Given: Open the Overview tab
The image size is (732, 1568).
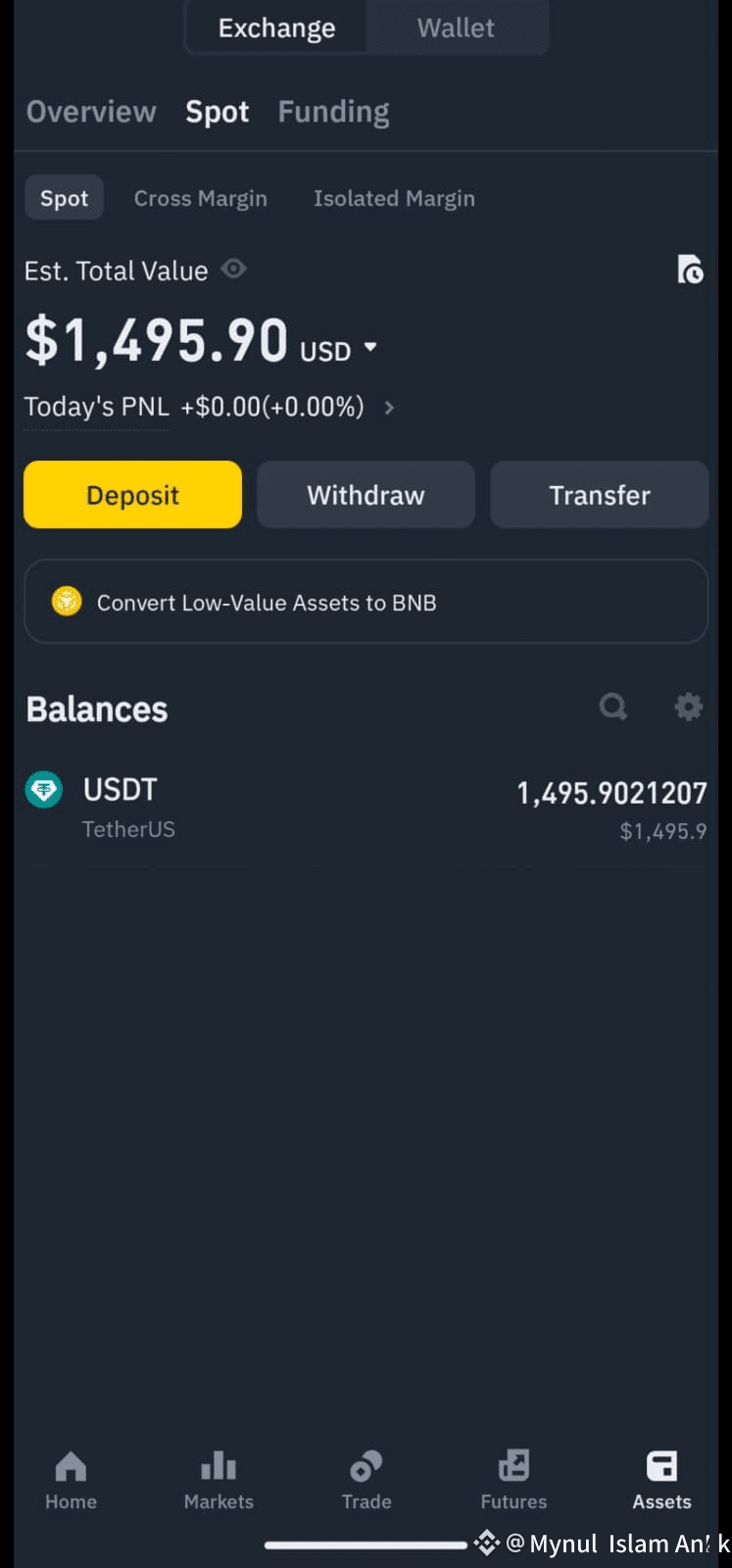Looking at the screenshot, I should pyautogui.click(x=91, y=112).
